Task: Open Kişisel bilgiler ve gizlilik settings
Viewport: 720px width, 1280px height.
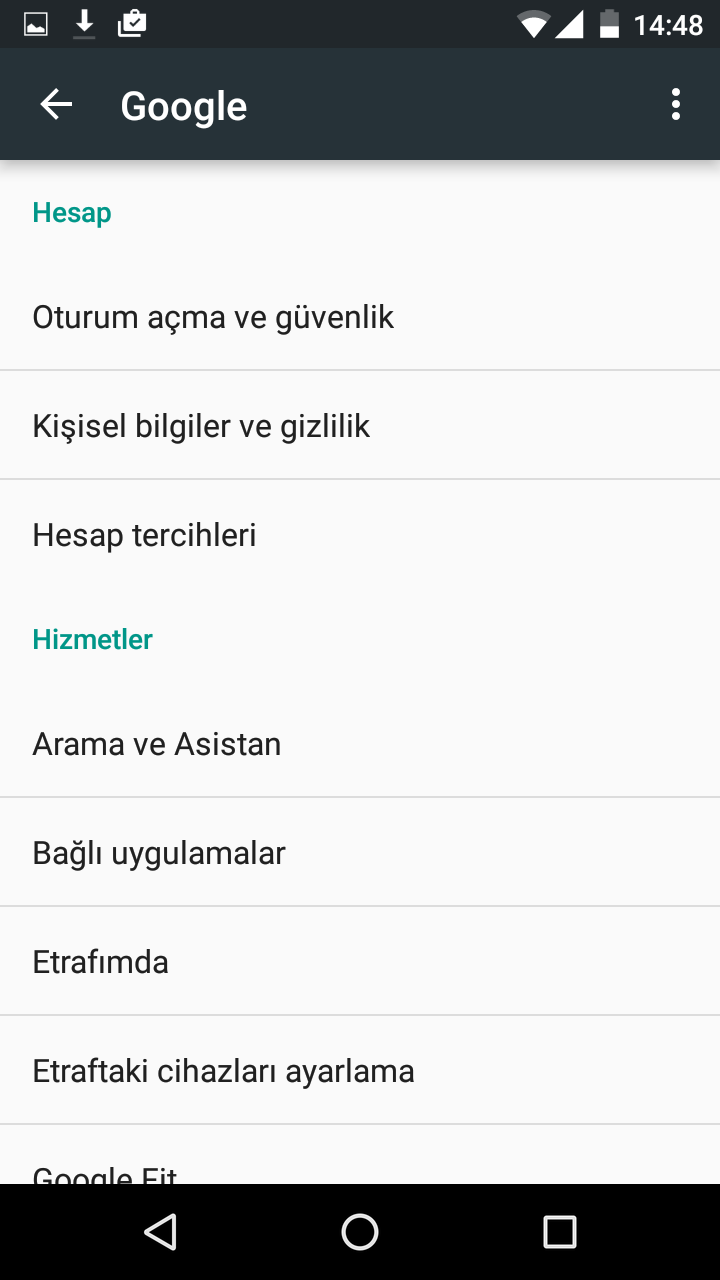Action: click(360, 426)
